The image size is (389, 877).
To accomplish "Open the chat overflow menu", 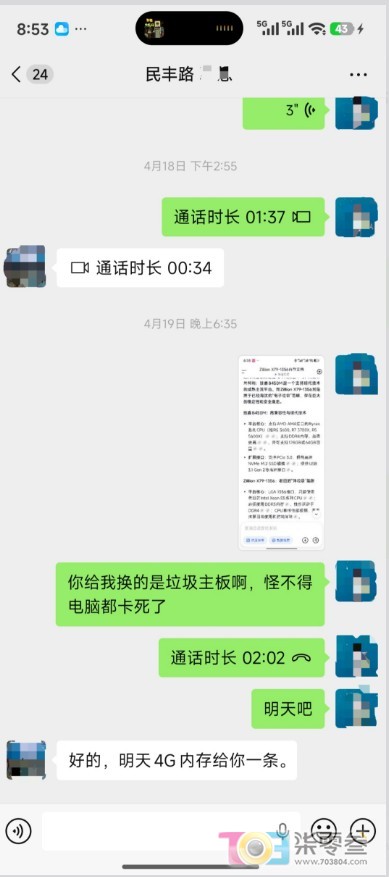I will pyautogui.click(x=358, y=74).
